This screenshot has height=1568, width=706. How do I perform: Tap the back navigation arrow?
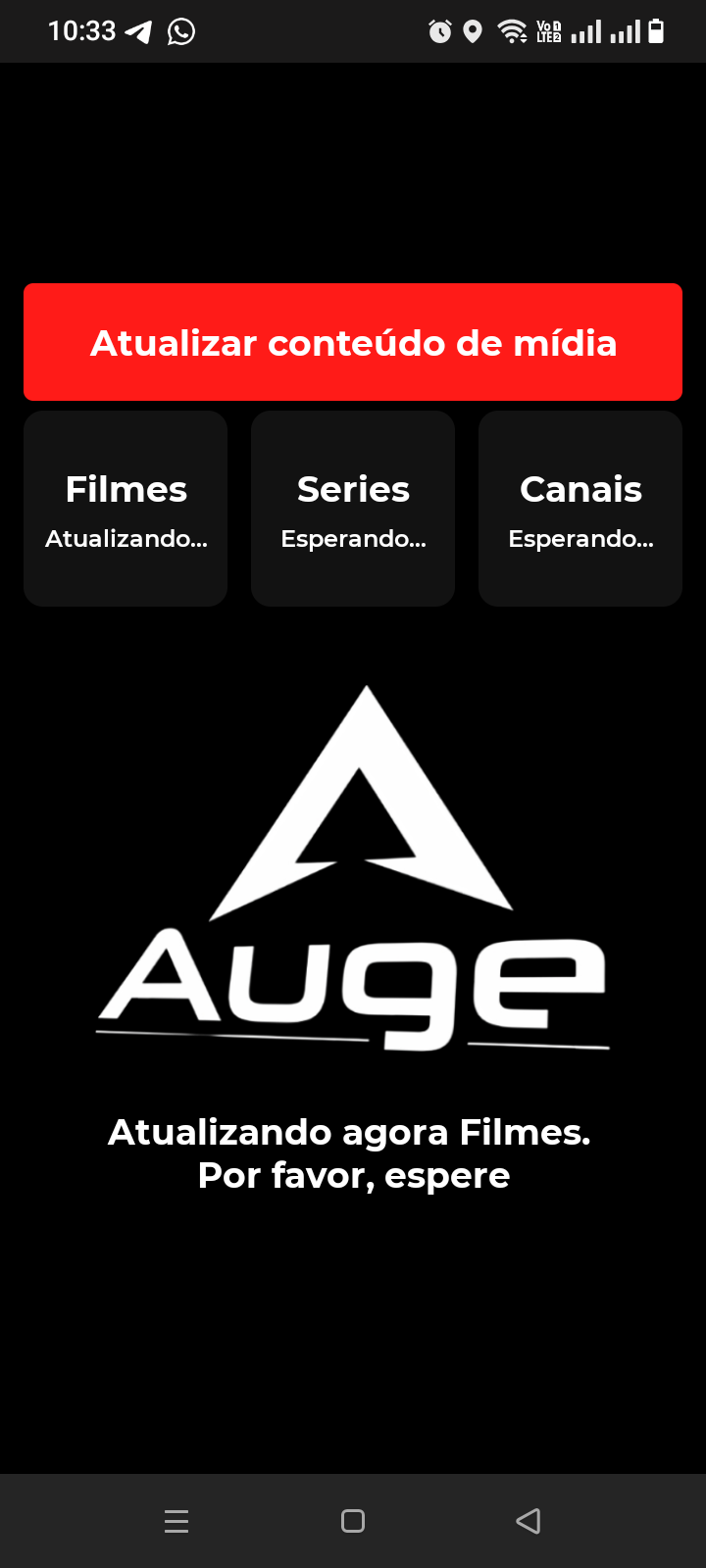529,1521
